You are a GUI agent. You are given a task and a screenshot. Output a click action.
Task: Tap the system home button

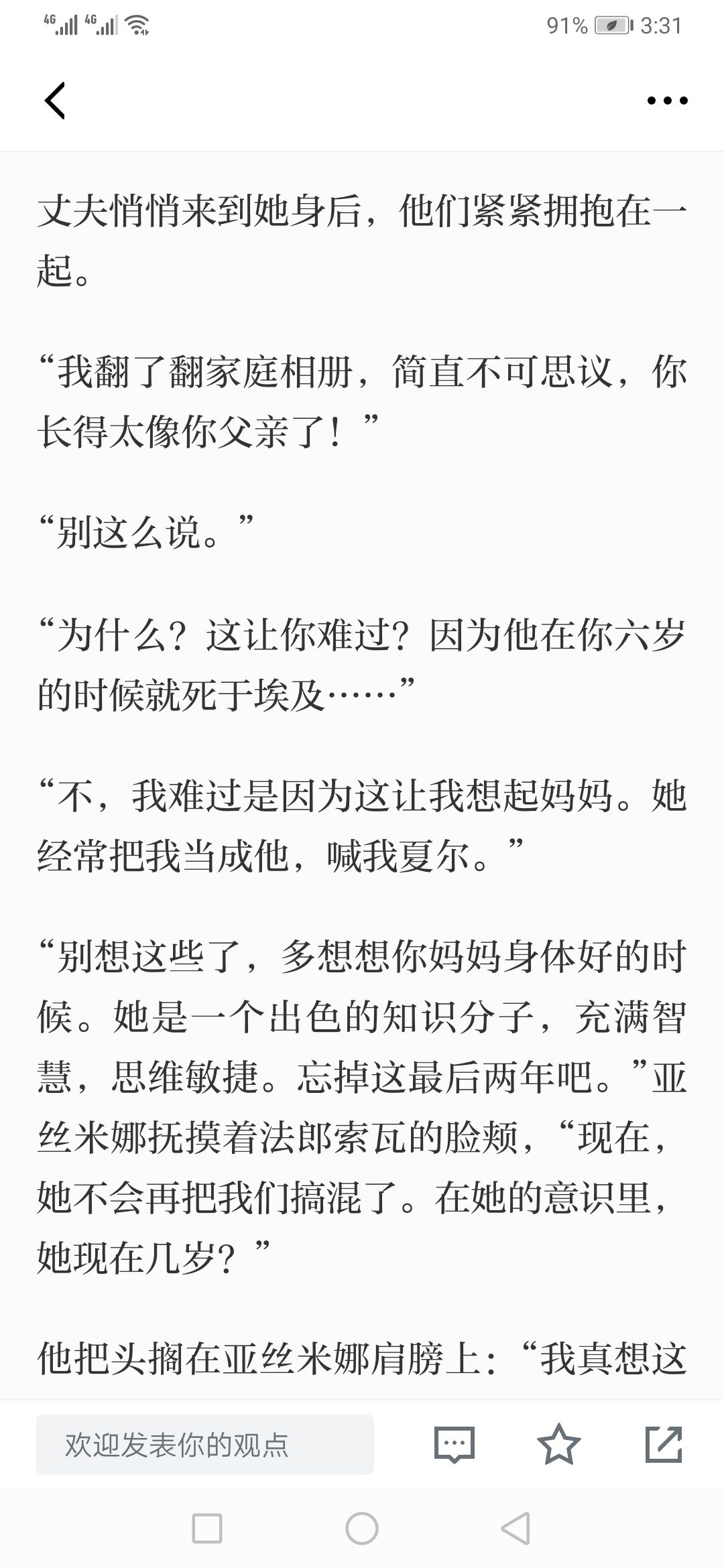(362, 1528)
